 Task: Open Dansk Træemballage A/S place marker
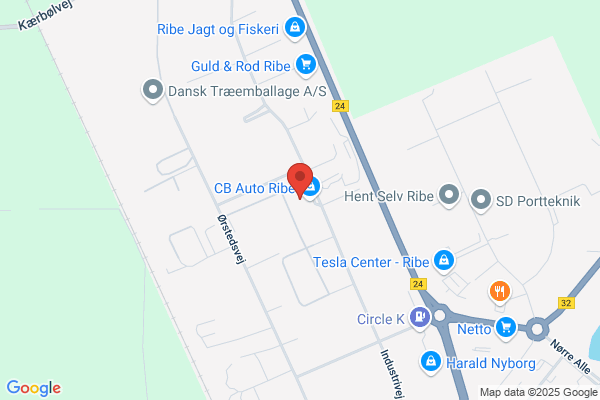point(153,90)
